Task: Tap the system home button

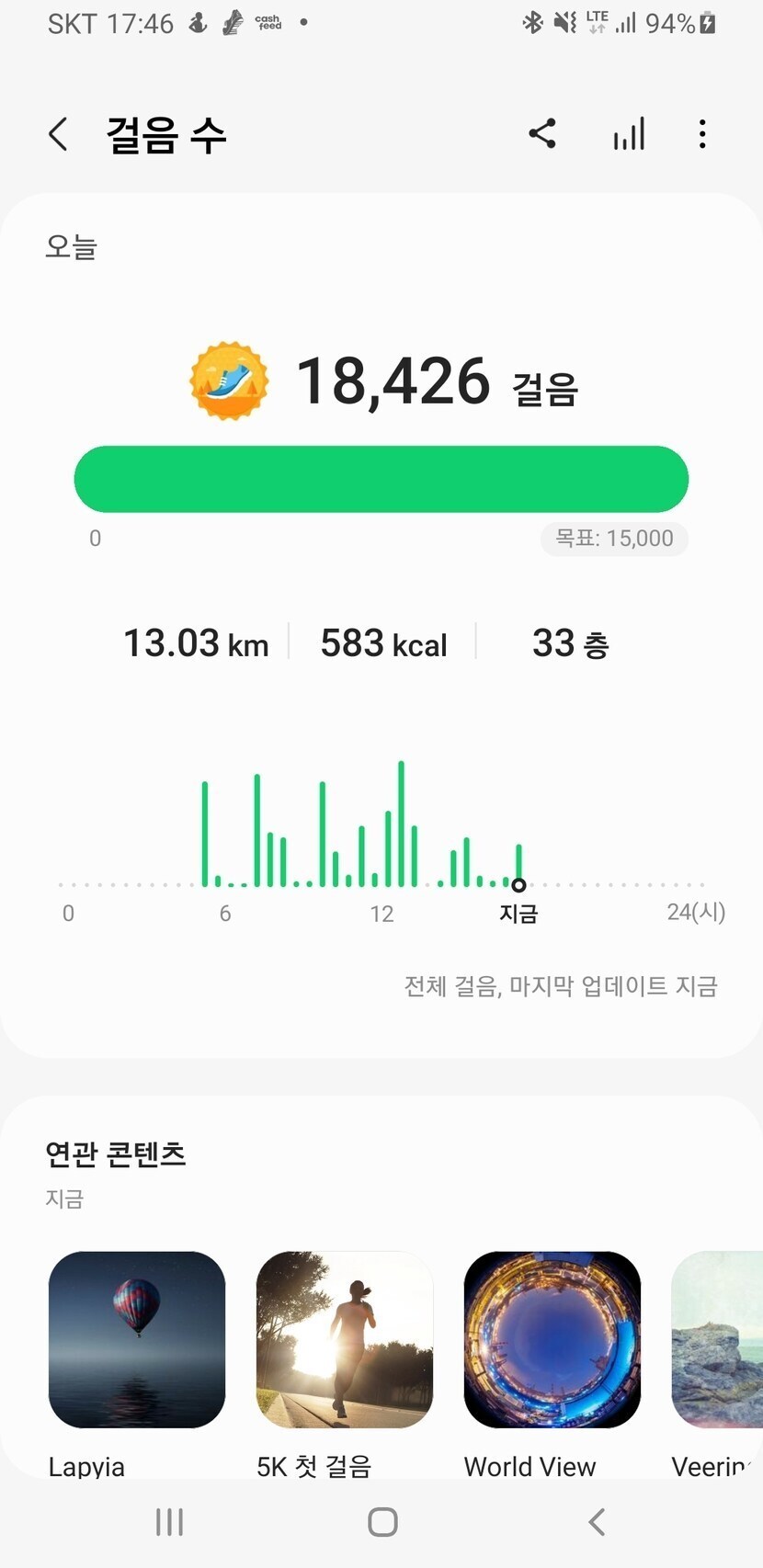Action: 382,1522
